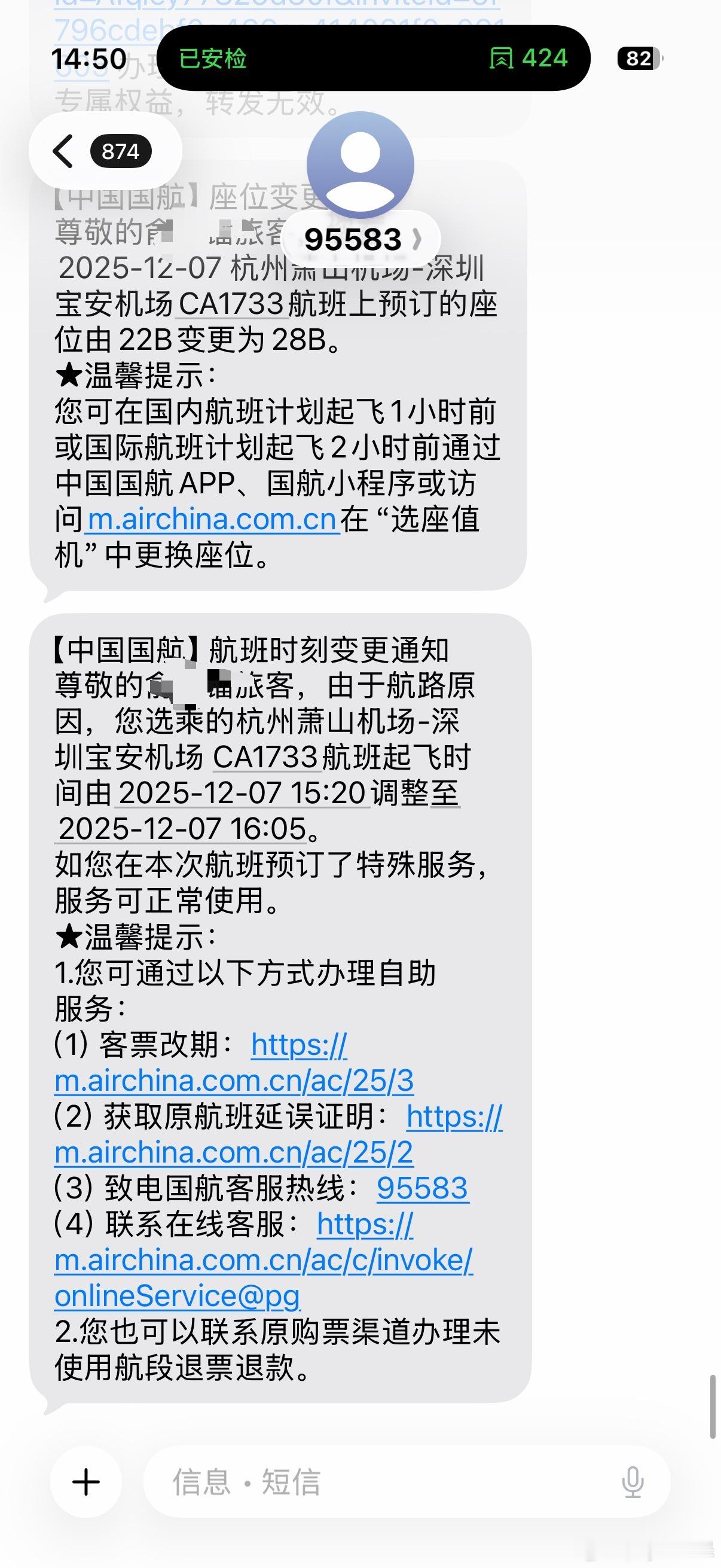Open the m.airchina.com.cn link in the seat-change message
This screenshot has width=721, height=1568.
(212, 518)
